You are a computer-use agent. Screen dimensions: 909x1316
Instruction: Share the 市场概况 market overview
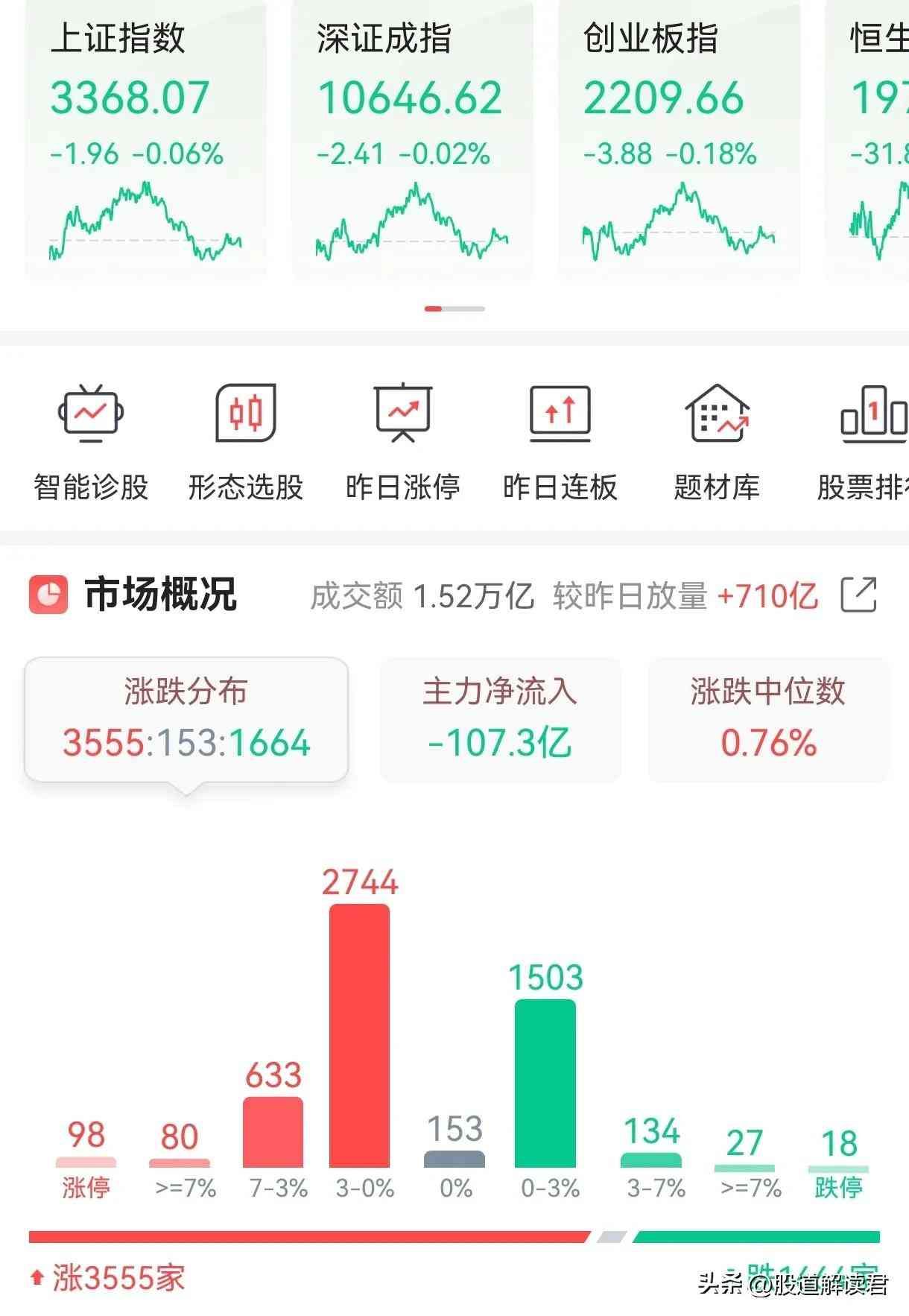click(x=858, y=595)
